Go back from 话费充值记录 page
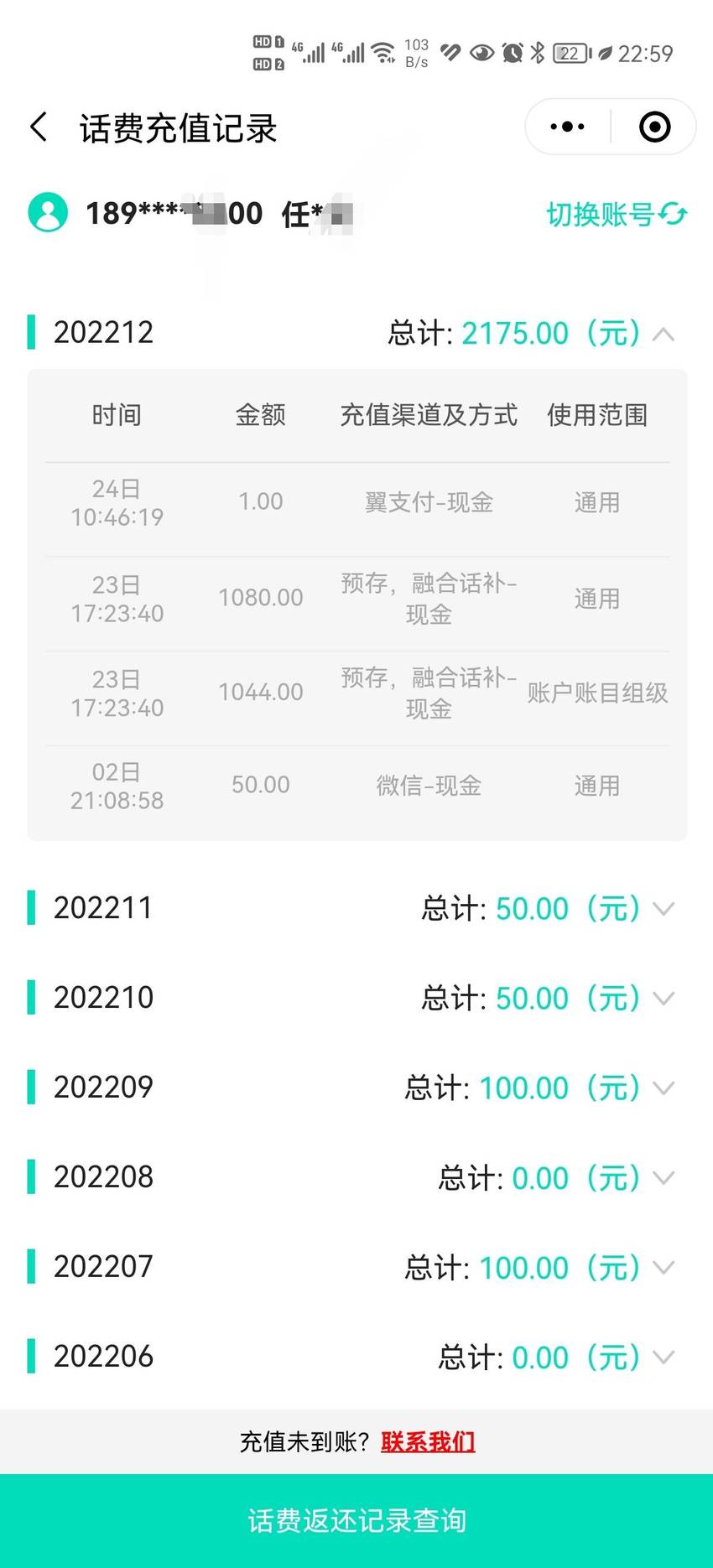The image size is (713, 1568). (39, 127)
